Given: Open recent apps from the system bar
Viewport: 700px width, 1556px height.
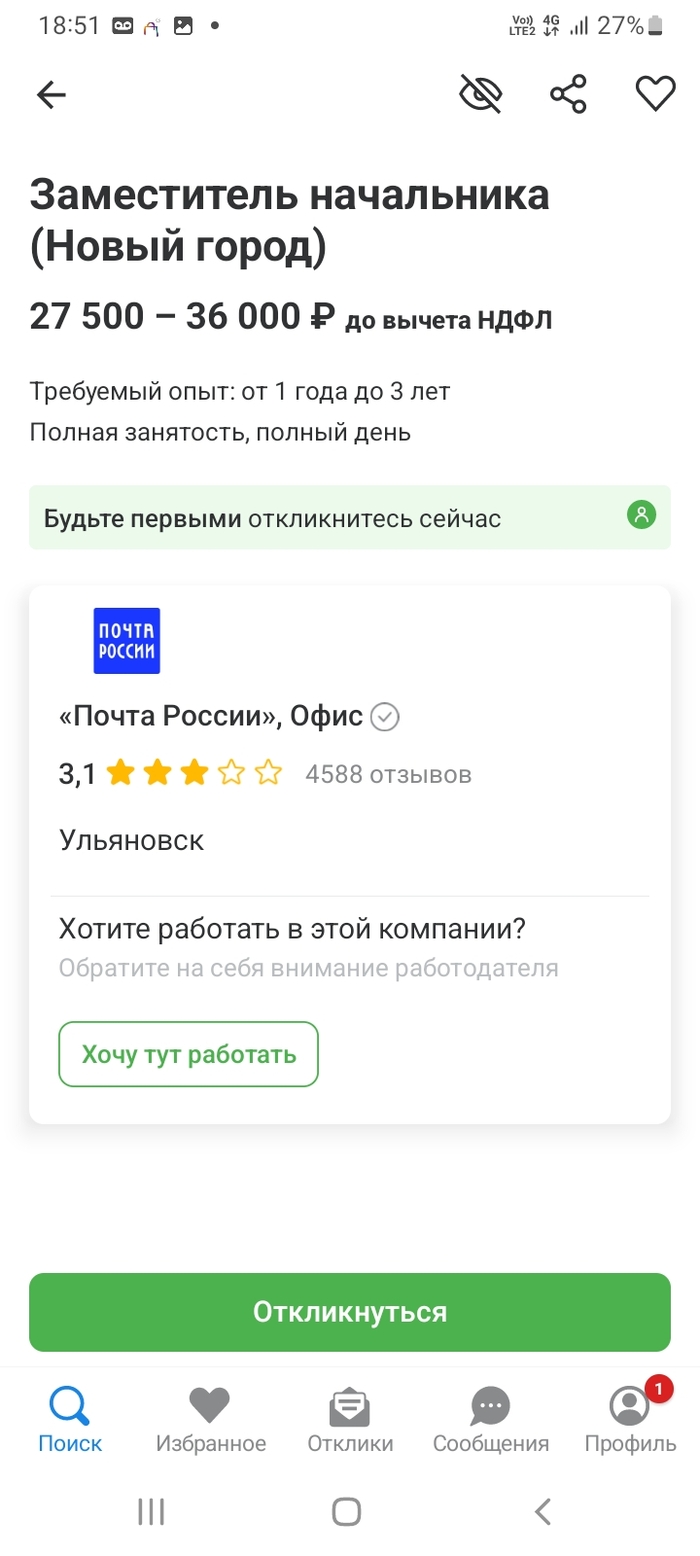Looking at the screenshot, I should point(151,1511).
